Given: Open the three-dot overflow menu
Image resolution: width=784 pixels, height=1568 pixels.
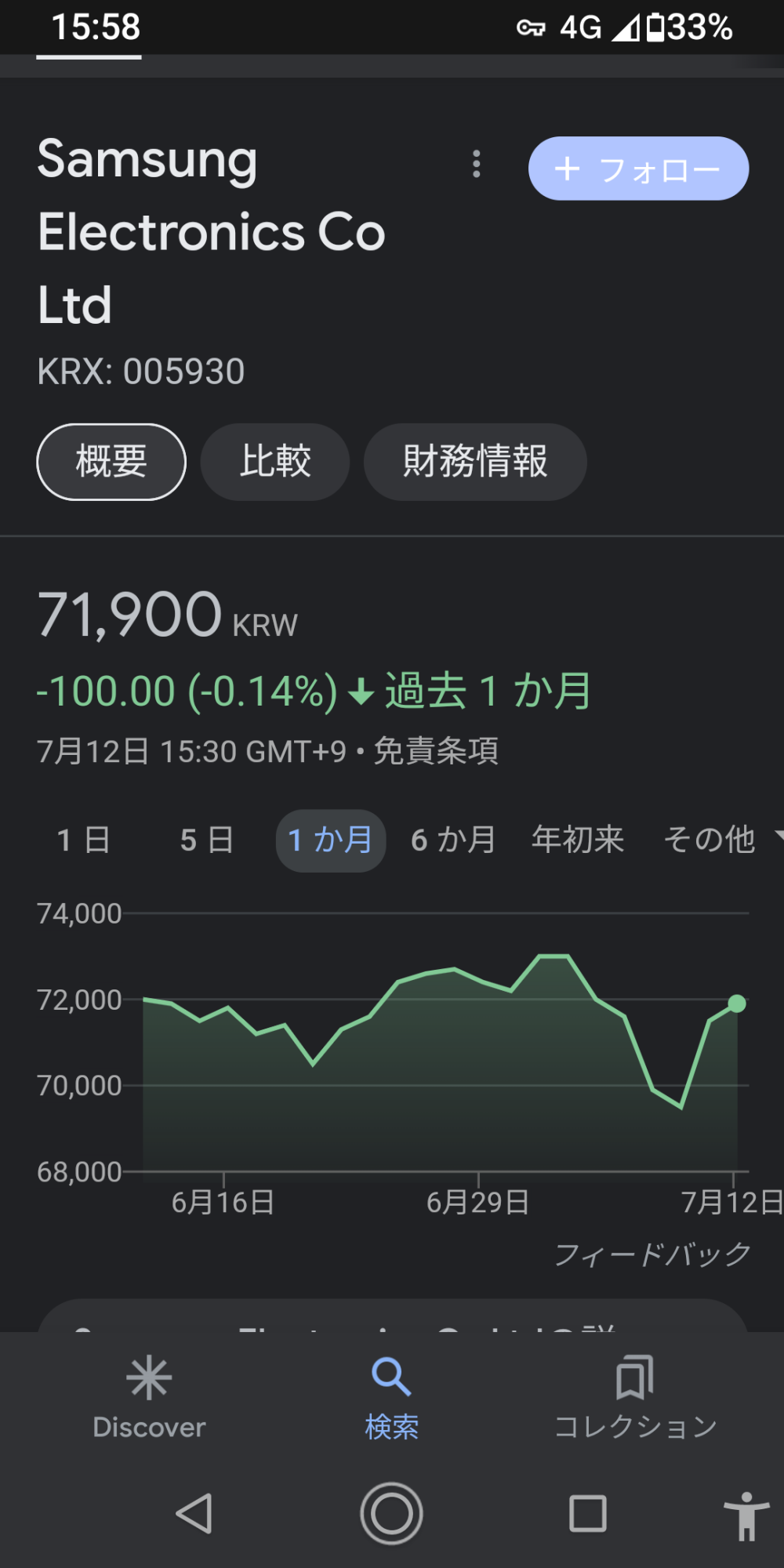Looking at the screenshot, I should (x=476, y=165).
